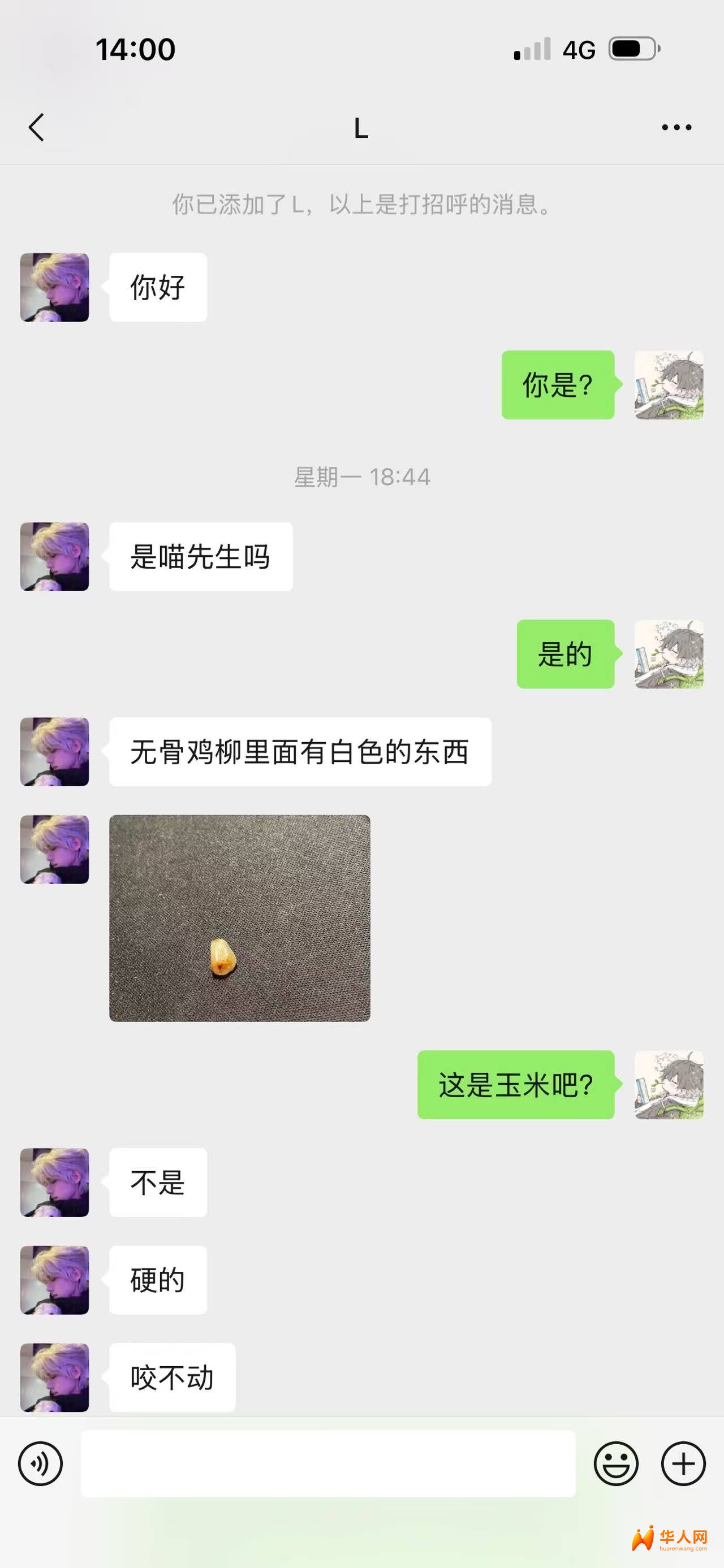Viewport: 724px width, 1568px height.
Task: Open the emoji sticker panel
Action: point(615,1463)
